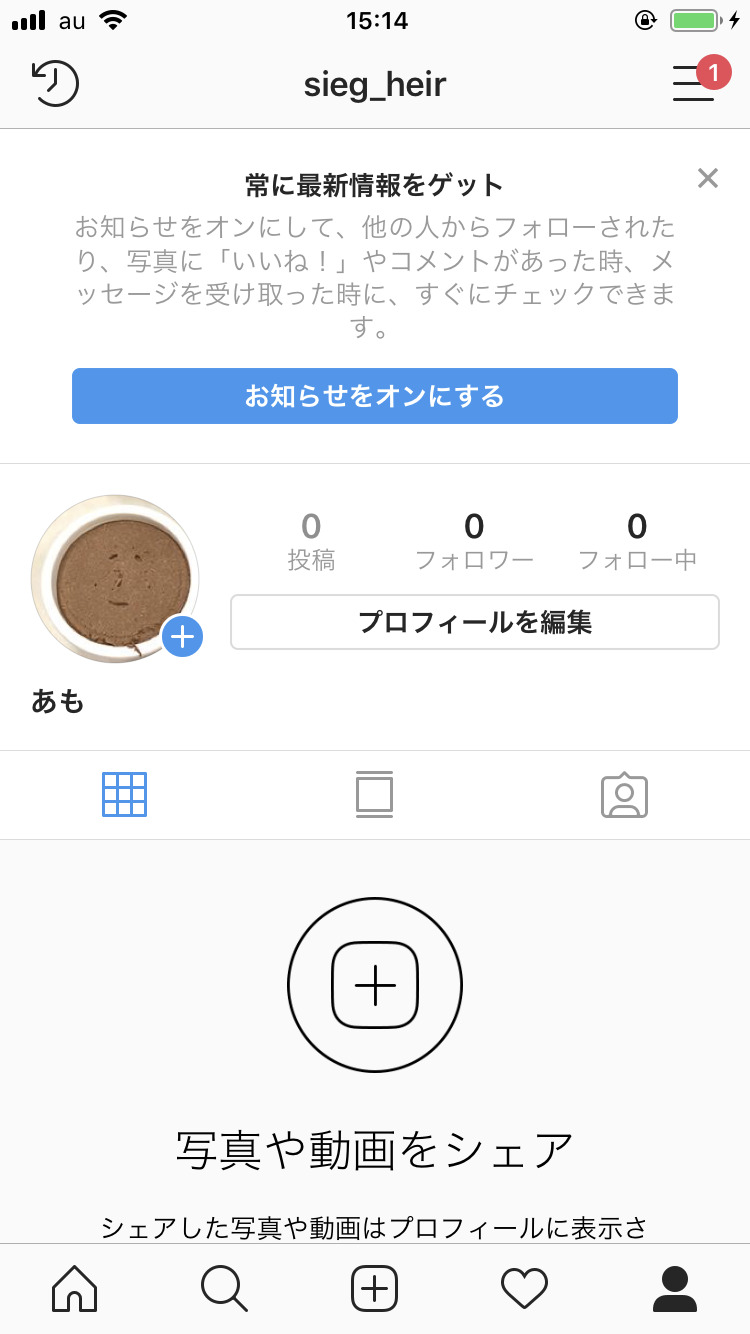Go to the home feed tab
This screenshot has width=750, height=1334.
pos(75,1288)
